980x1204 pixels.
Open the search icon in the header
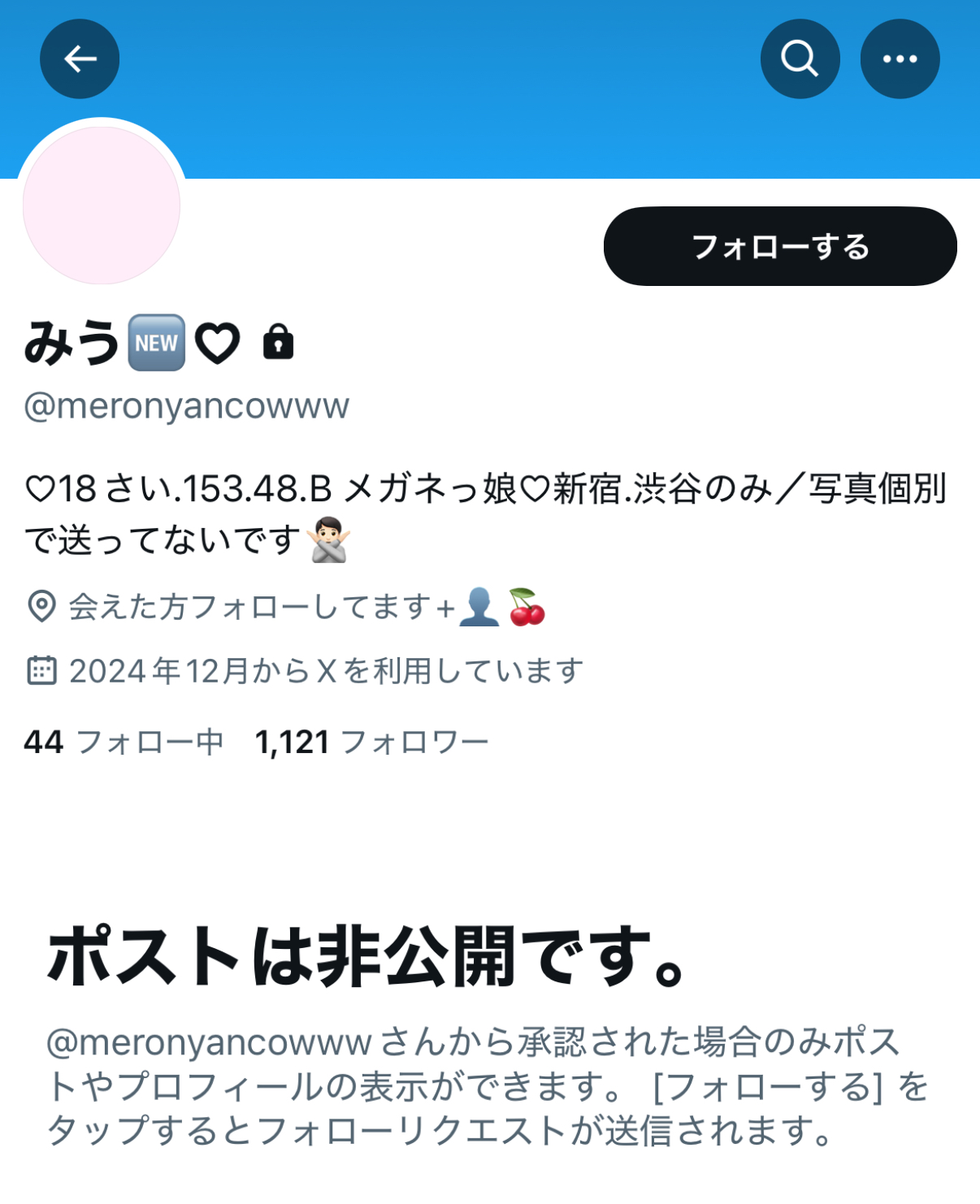pos(799,58)
